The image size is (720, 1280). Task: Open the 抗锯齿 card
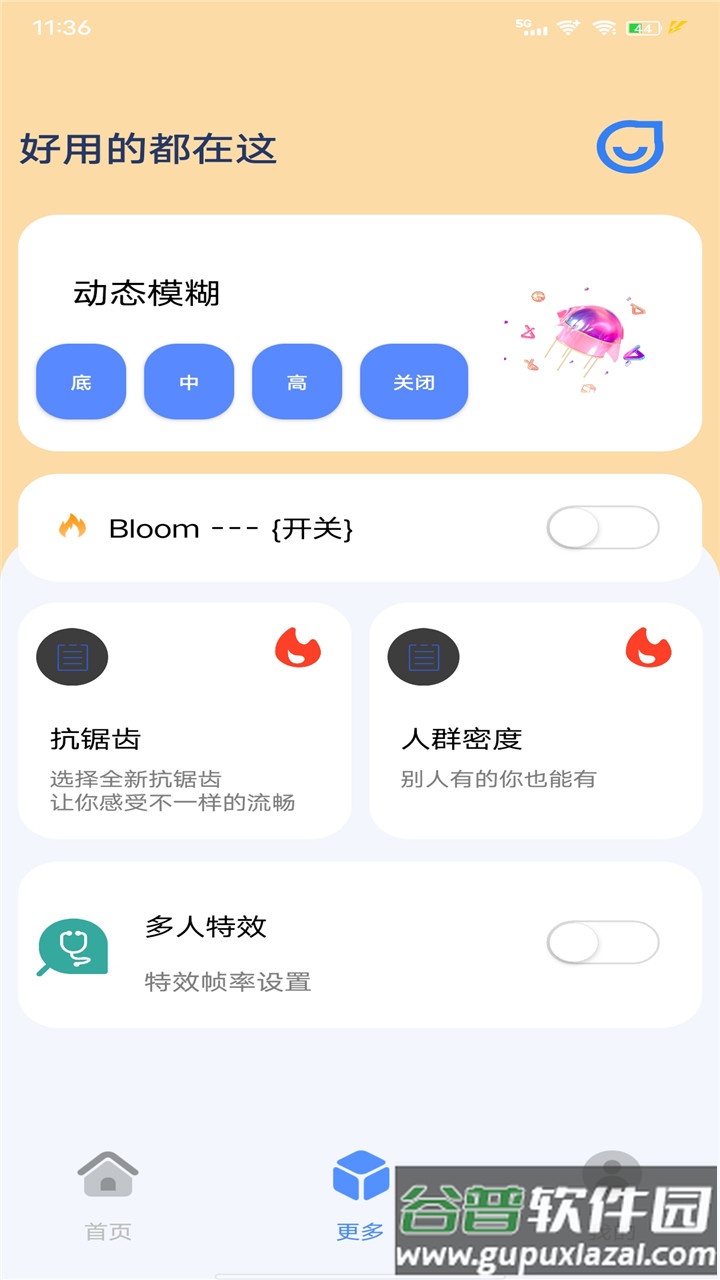[x=185, y=720]
